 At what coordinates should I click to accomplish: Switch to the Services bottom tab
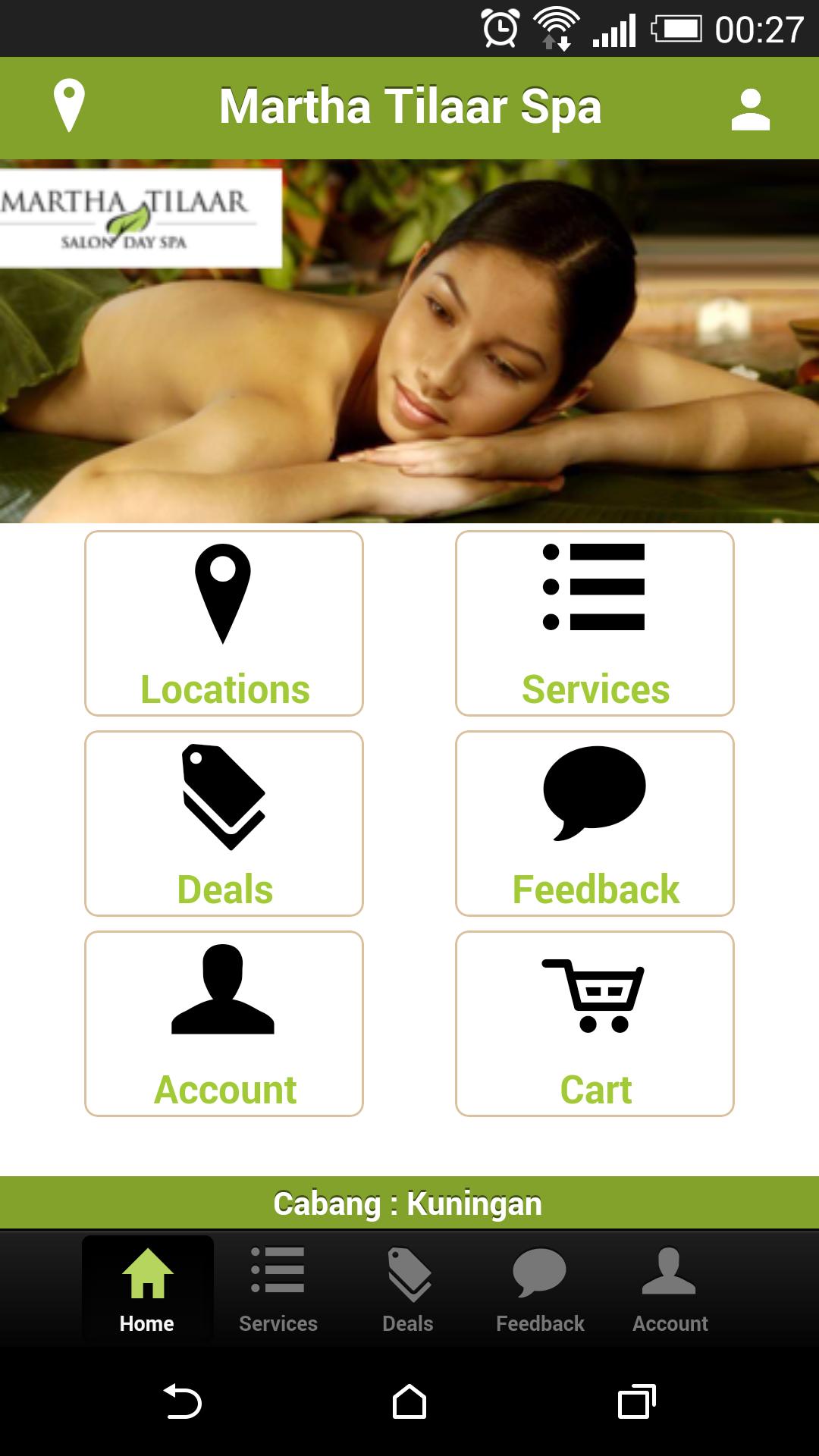click(x=278, y=1289)
